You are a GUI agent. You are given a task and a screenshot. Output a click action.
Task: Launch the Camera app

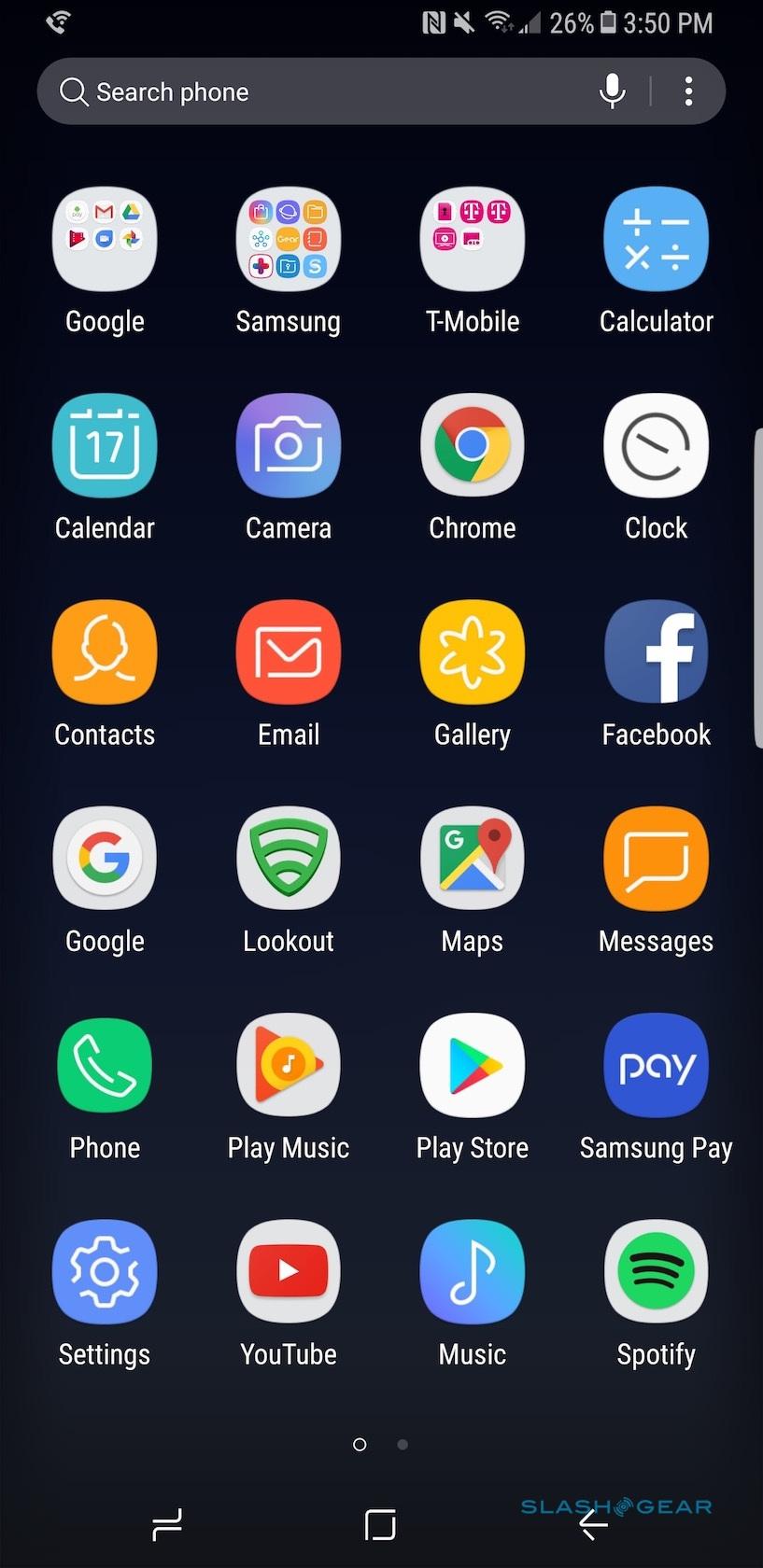[x=288, y=446]
